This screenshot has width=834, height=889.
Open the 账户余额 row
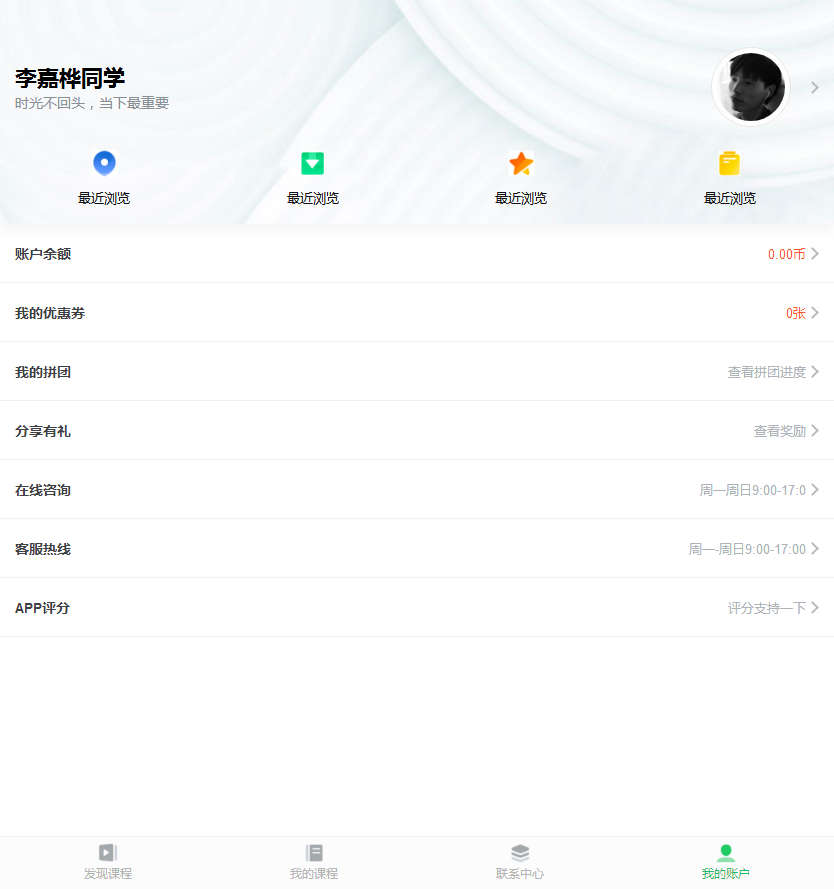pyautogui.click(x=417, y=254)
